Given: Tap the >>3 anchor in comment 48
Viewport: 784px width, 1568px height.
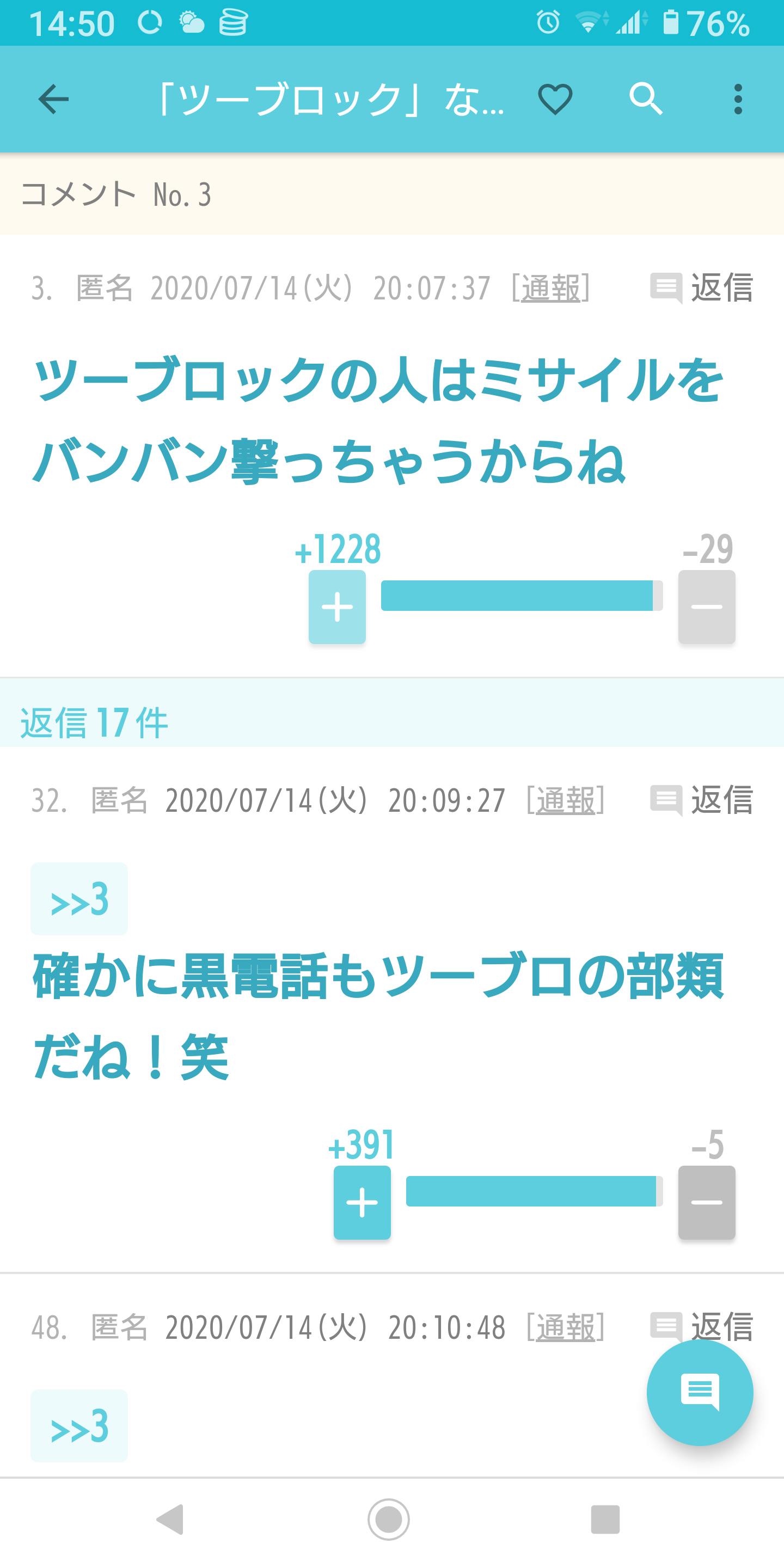Looking at the screenshot, I should 79,1426.
